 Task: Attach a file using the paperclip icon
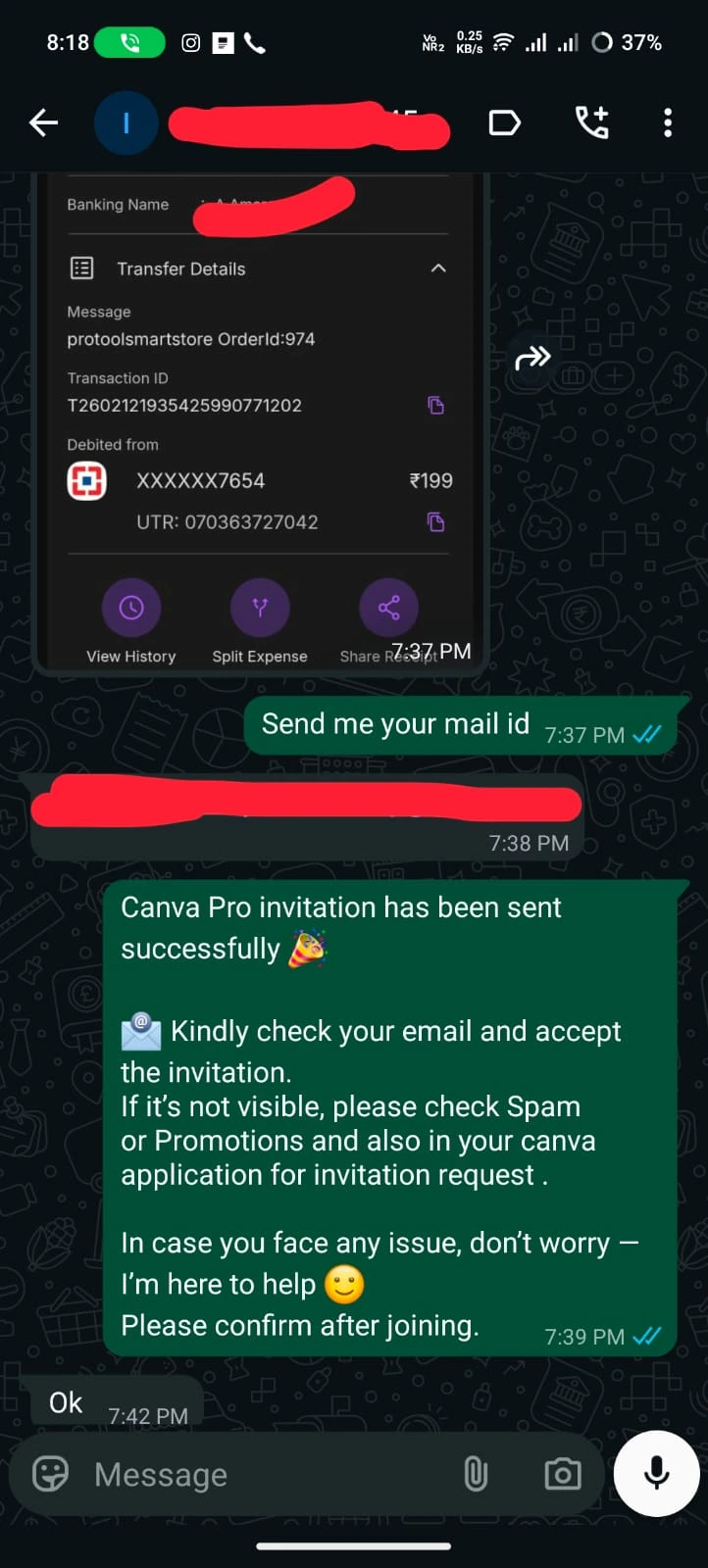click(x=477, y=1474)
